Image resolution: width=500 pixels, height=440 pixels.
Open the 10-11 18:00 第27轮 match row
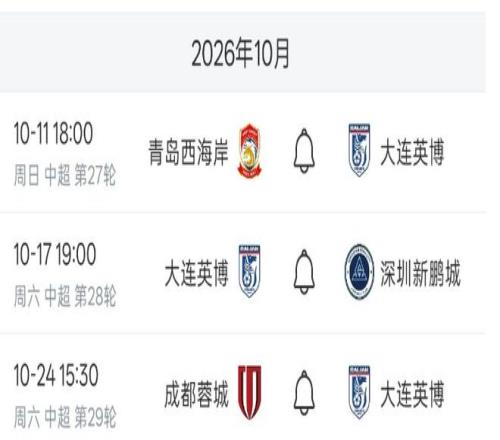point(243,152)
